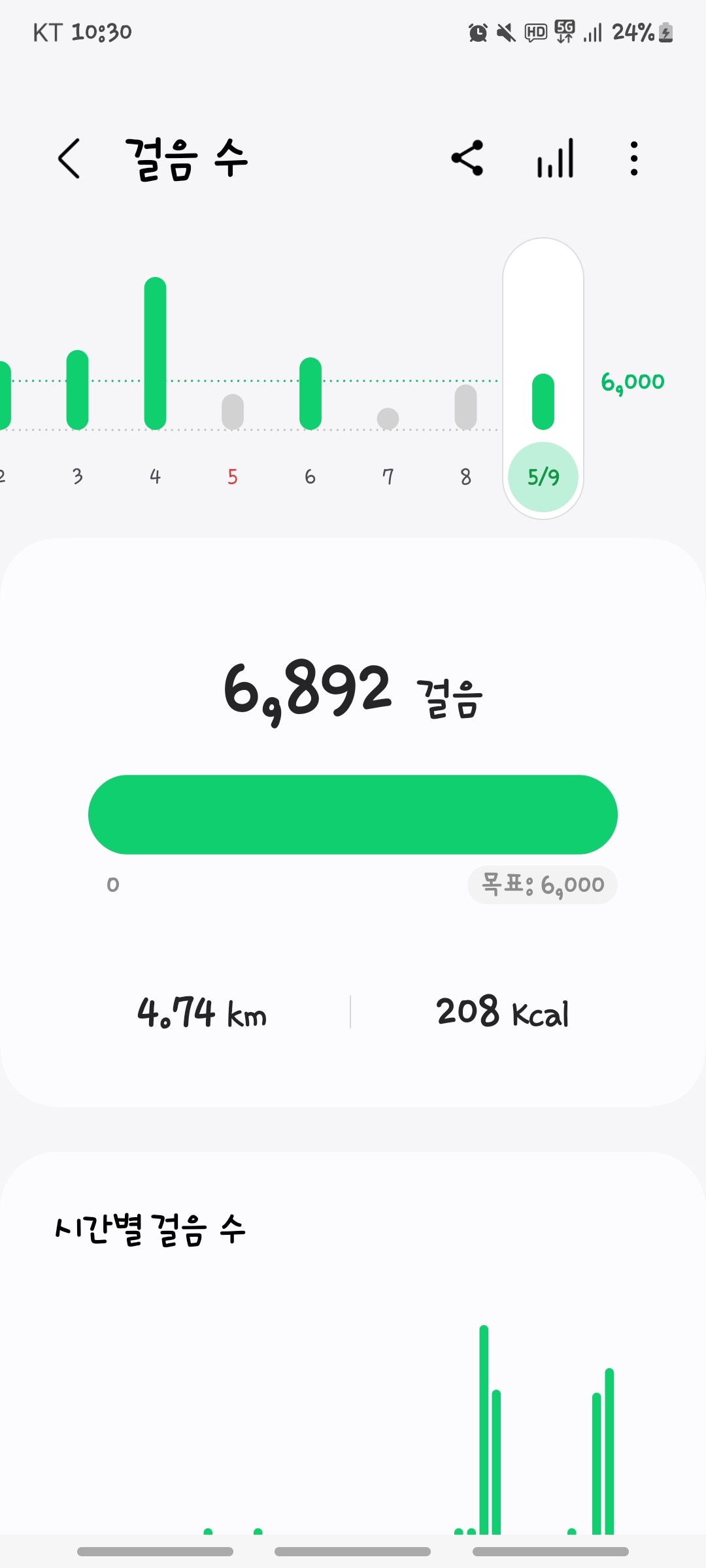Open the step trends chart icon
The image size is (706, 1568).
click(x=555, y=159)
